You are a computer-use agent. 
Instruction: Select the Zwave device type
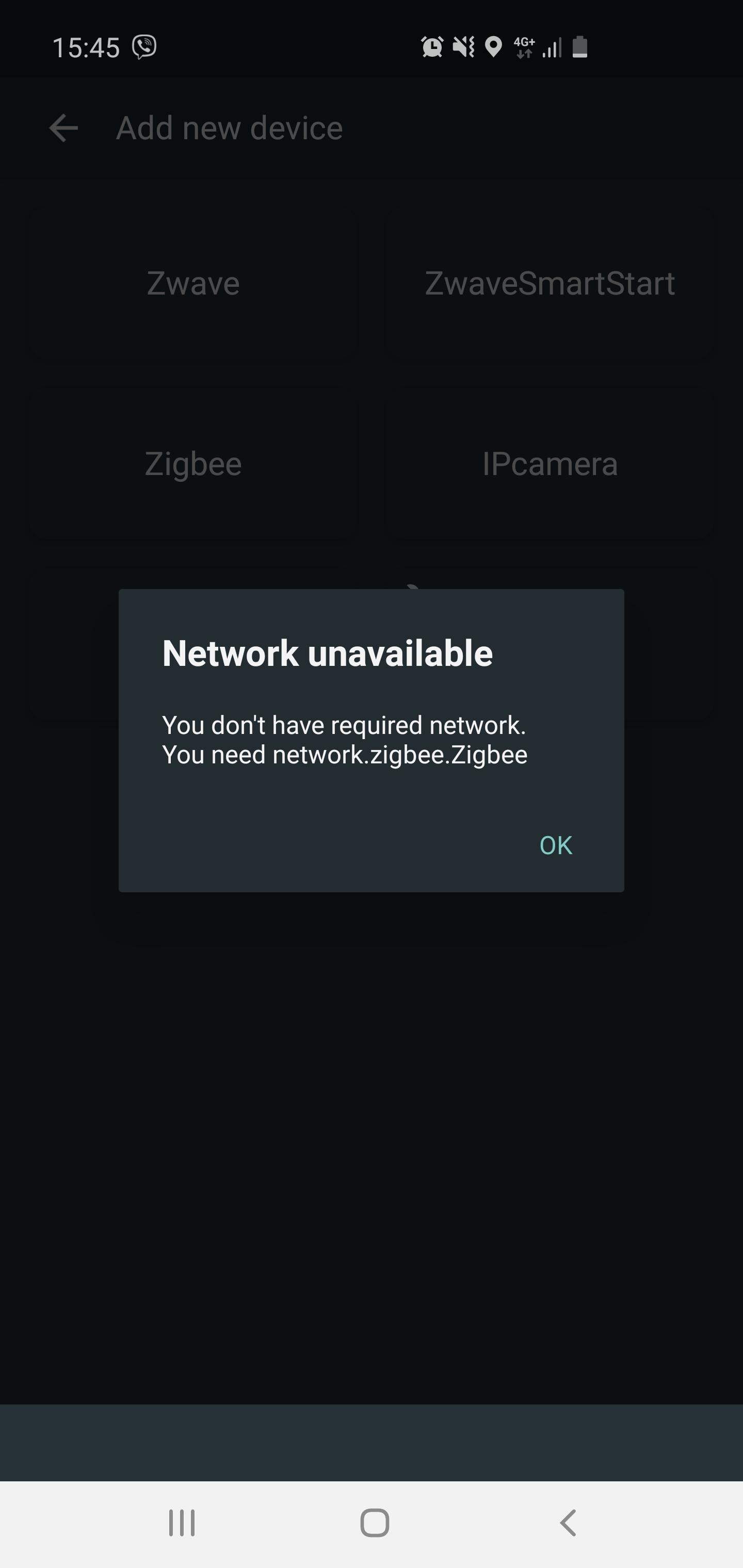pos(193,284)
